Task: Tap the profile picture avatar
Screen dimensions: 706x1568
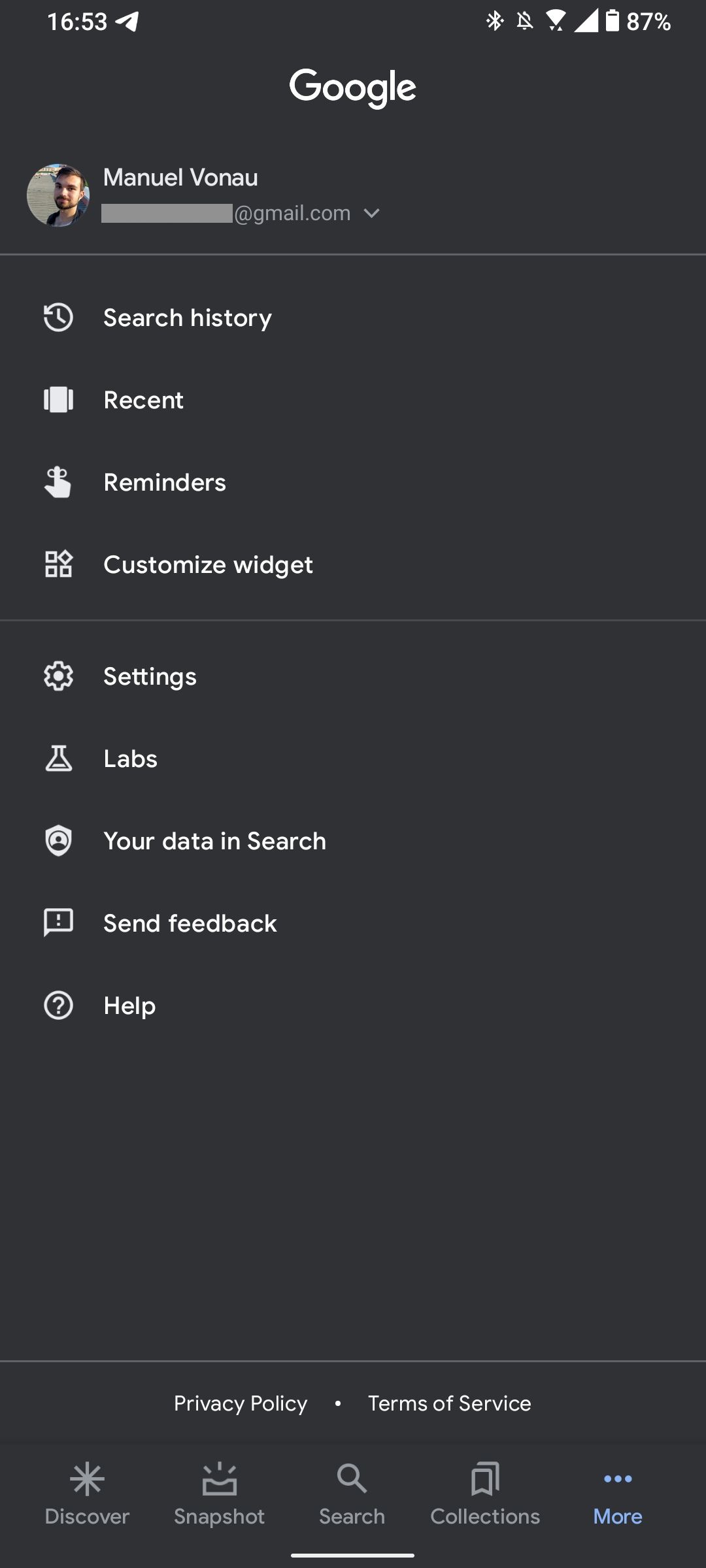Action: pyautogui.click(x=58, y=195)
